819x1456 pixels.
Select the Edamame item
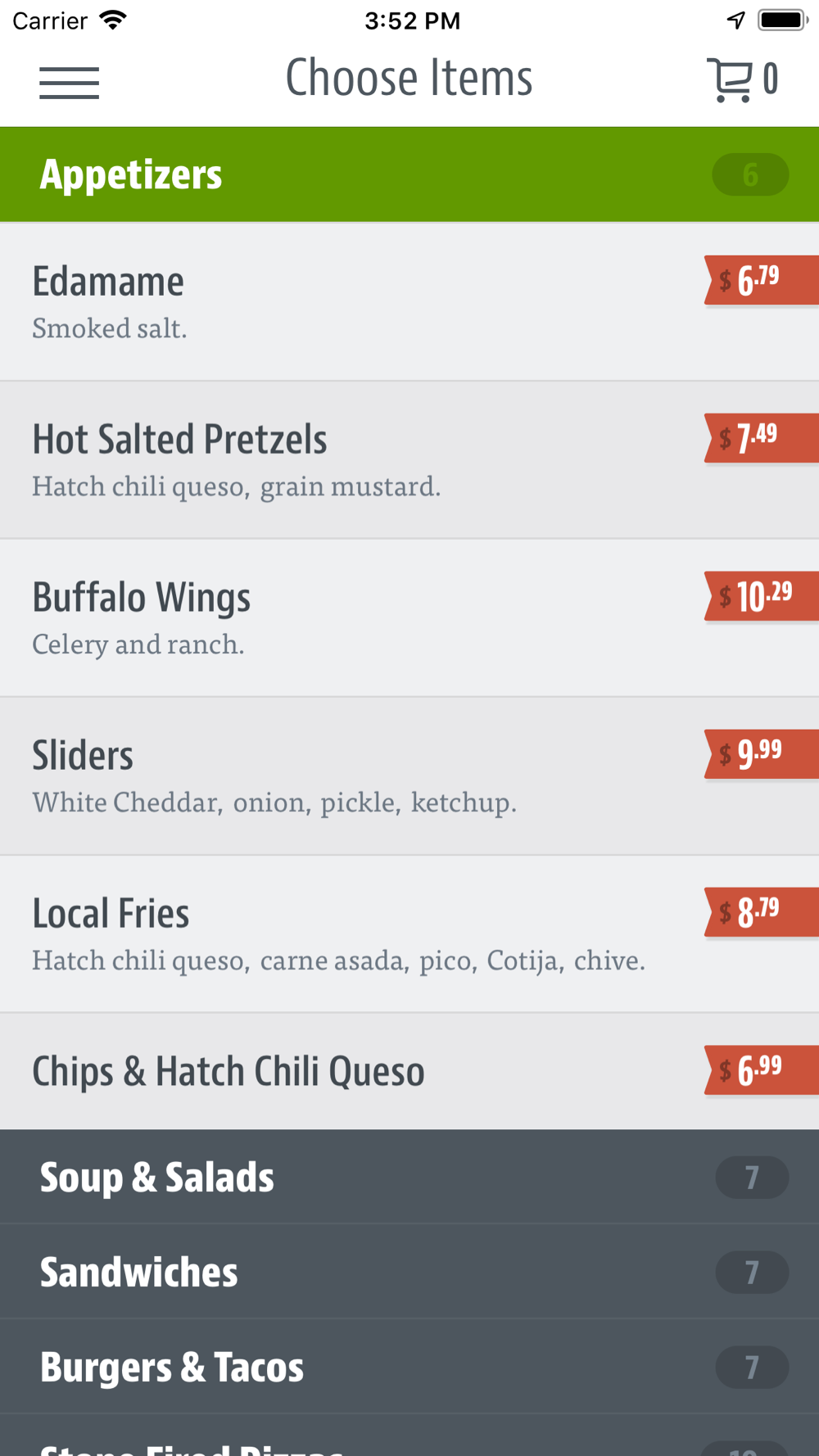pyautogui.click(x=409, y=302)
